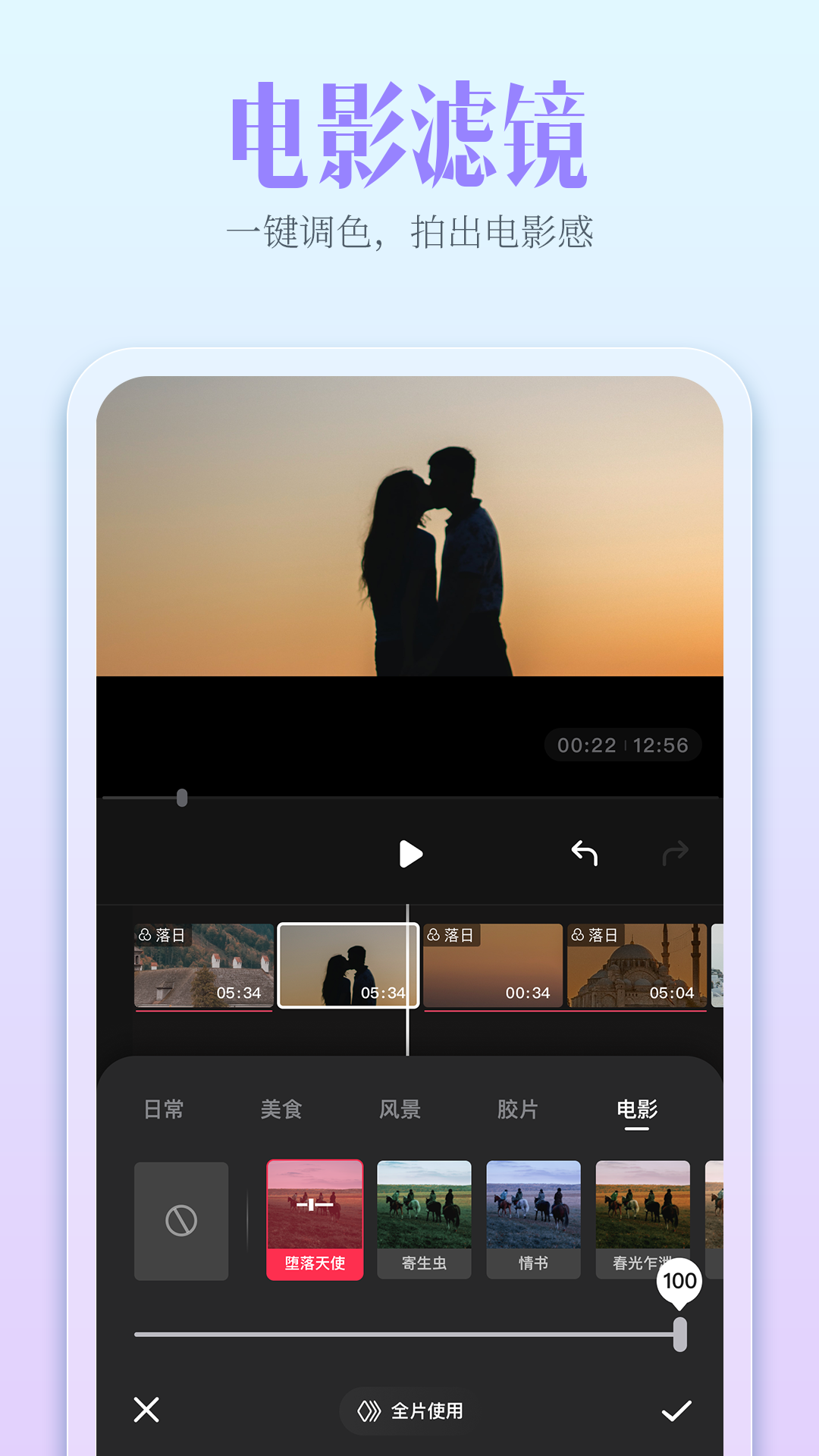Cancel filter editing with the X icon
Screen dimensions: 819x1456
[x=146, y=1410]
